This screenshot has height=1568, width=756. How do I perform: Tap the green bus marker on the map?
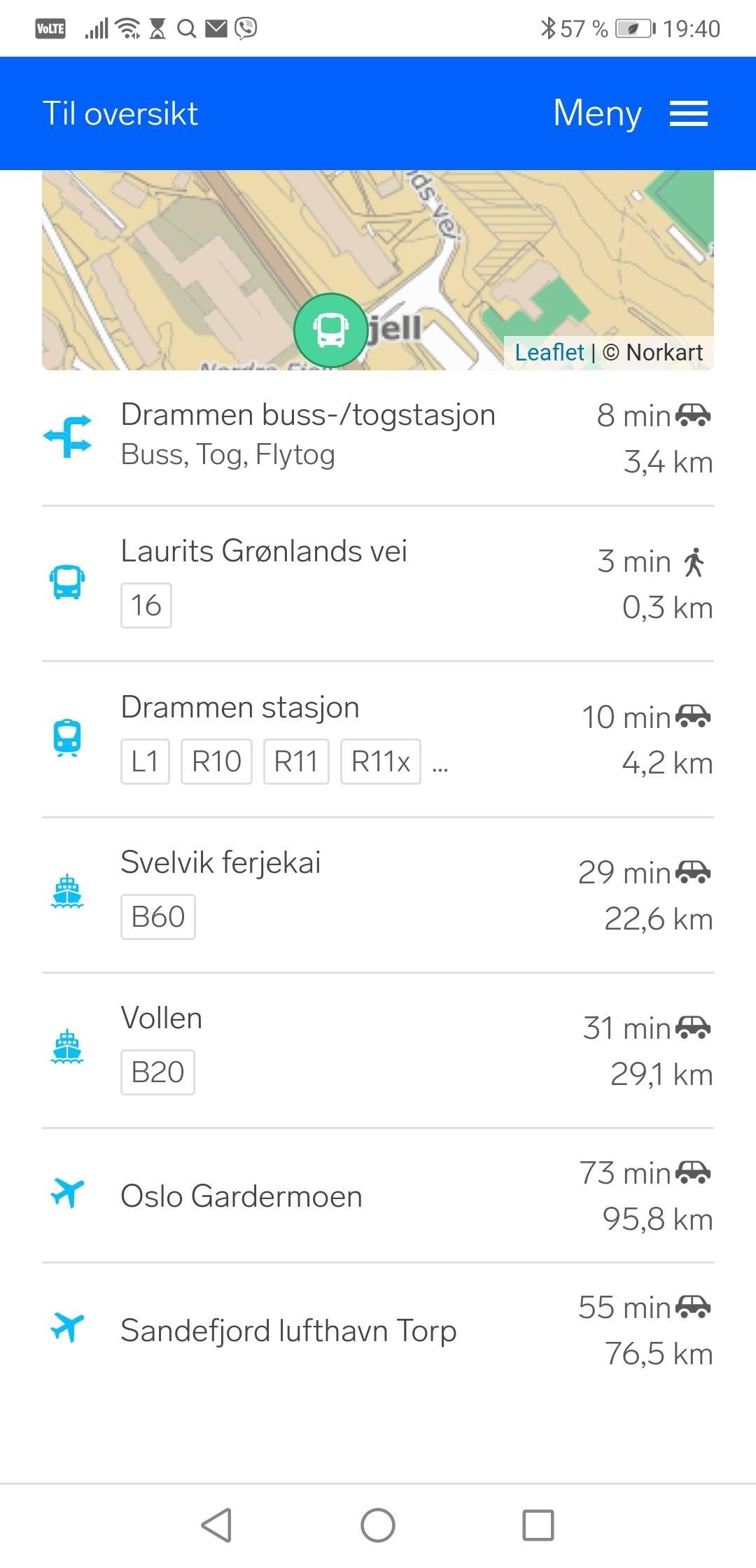pyautogui.click(x=330, y=329)
